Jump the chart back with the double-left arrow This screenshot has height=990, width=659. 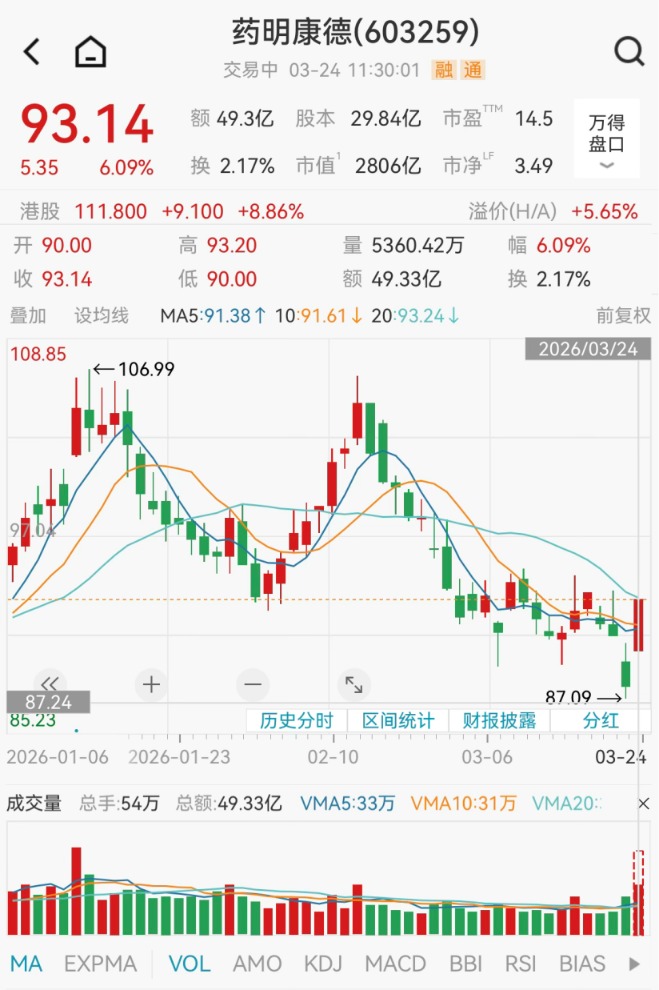[49, 685]
